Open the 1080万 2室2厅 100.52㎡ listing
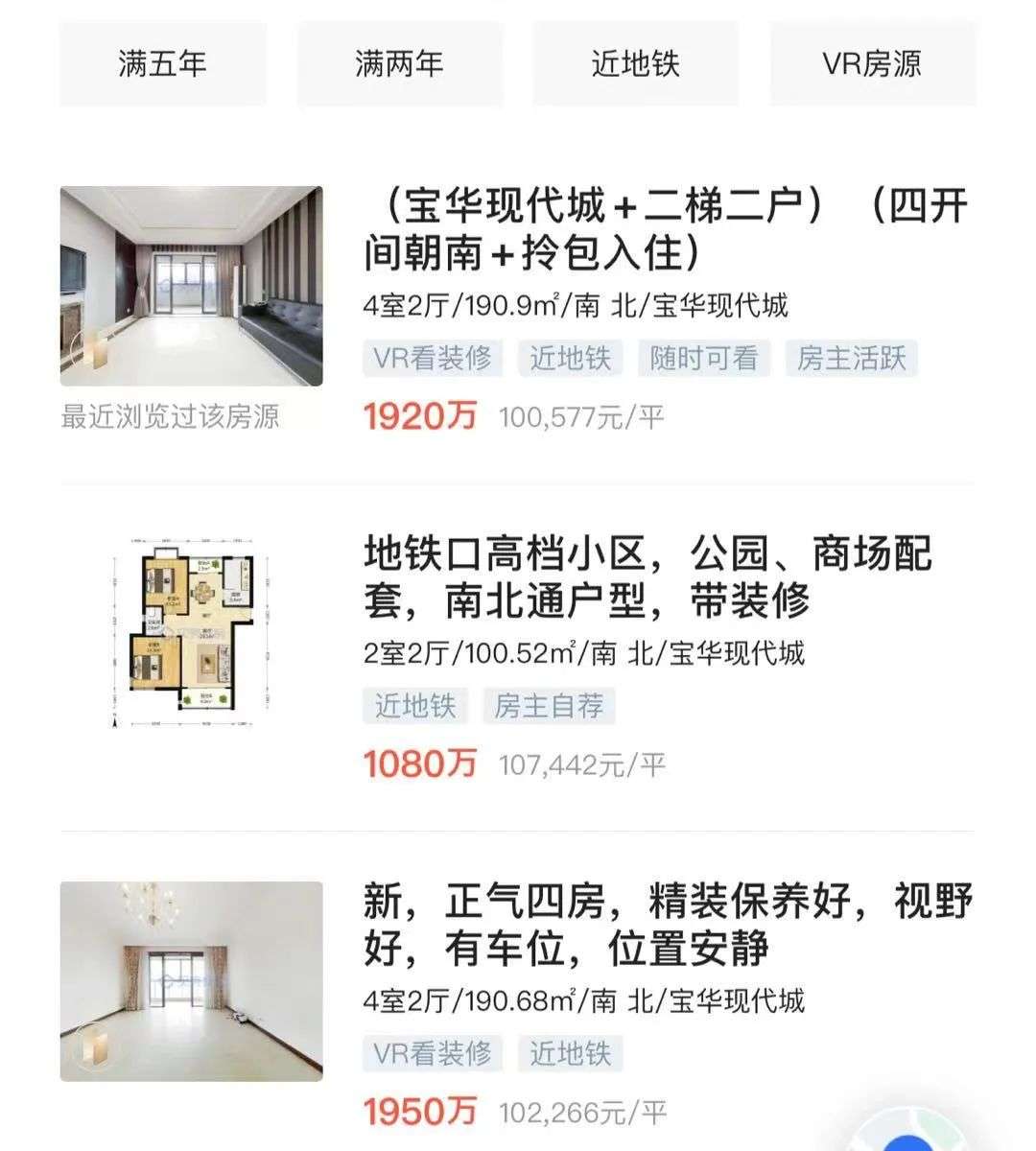The image size is (1036, 1151). pos(647,578)
